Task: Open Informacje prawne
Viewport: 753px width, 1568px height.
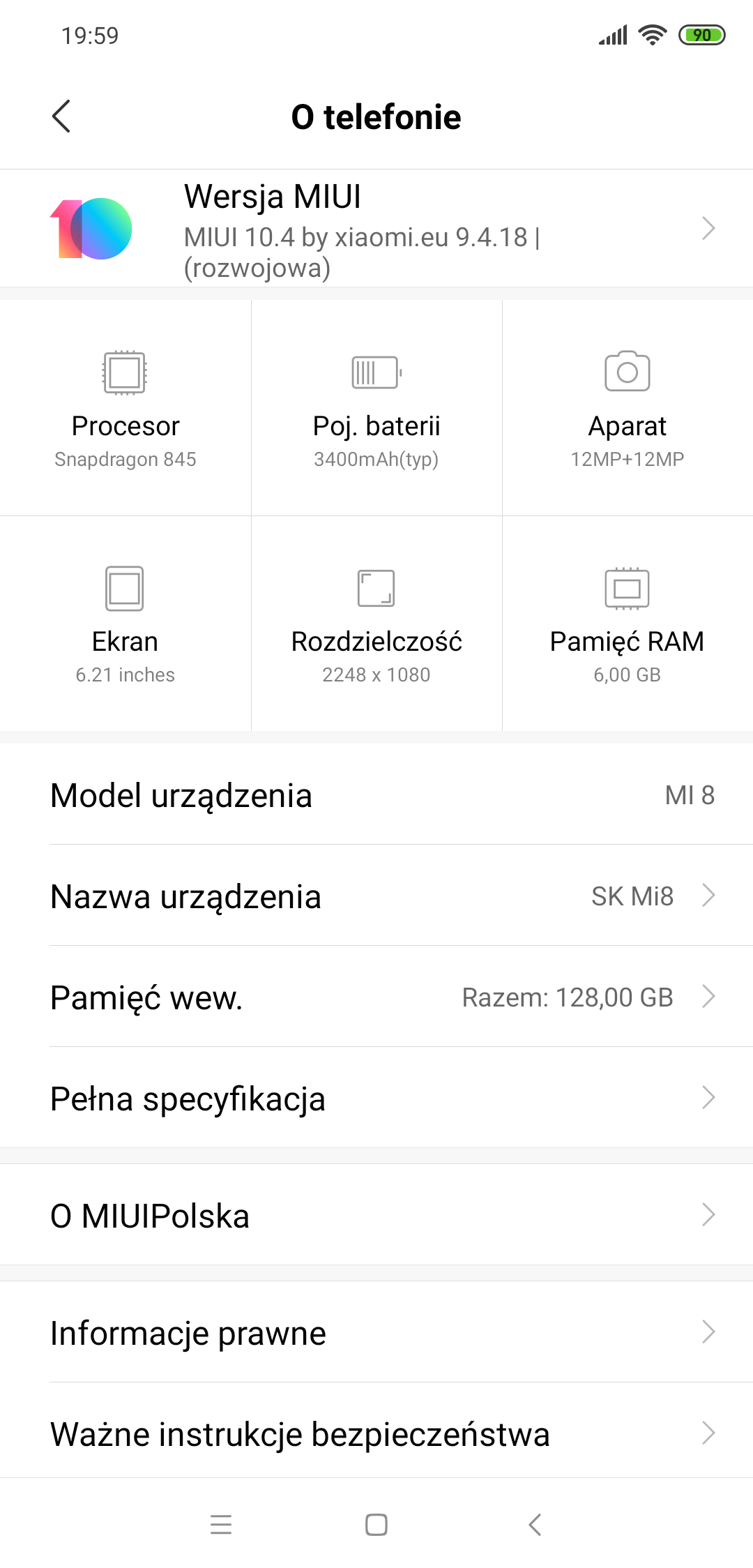Action: click(376, 1332)
